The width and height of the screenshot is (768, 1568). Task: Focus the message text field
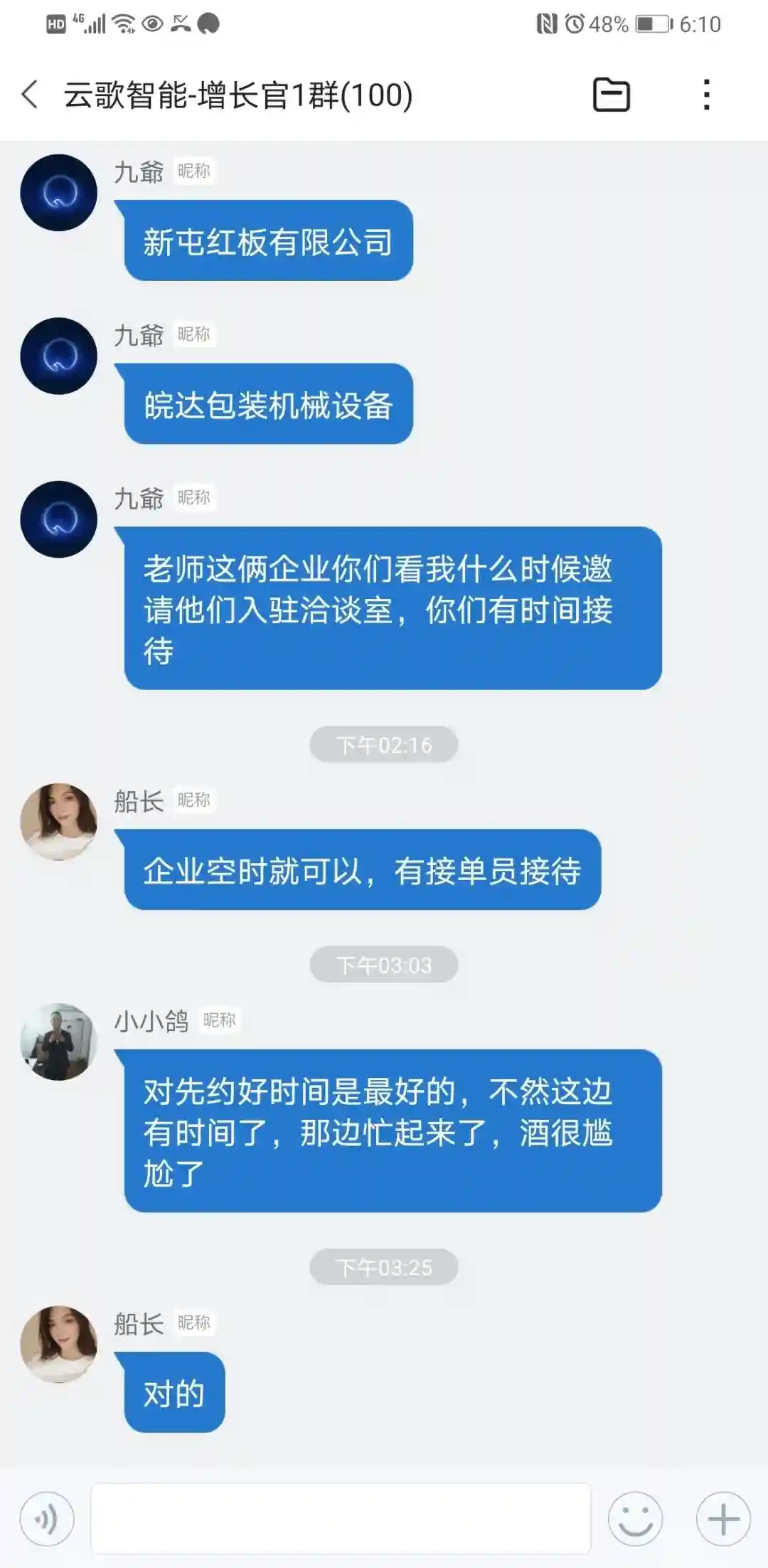click(341, 1519)
